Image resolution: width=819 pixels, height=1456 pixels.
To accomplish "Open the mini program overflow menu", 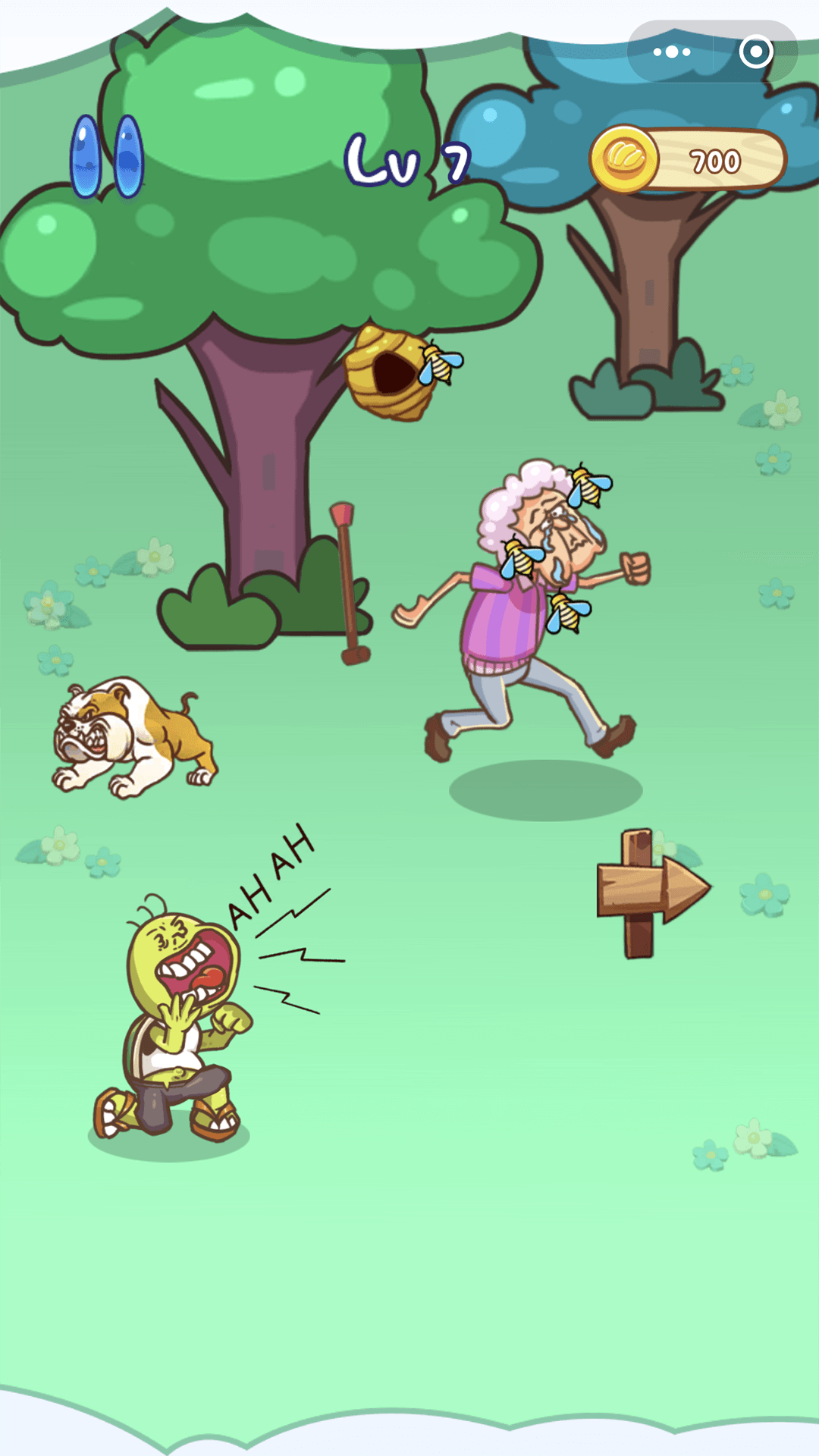I will pos(671,52).
